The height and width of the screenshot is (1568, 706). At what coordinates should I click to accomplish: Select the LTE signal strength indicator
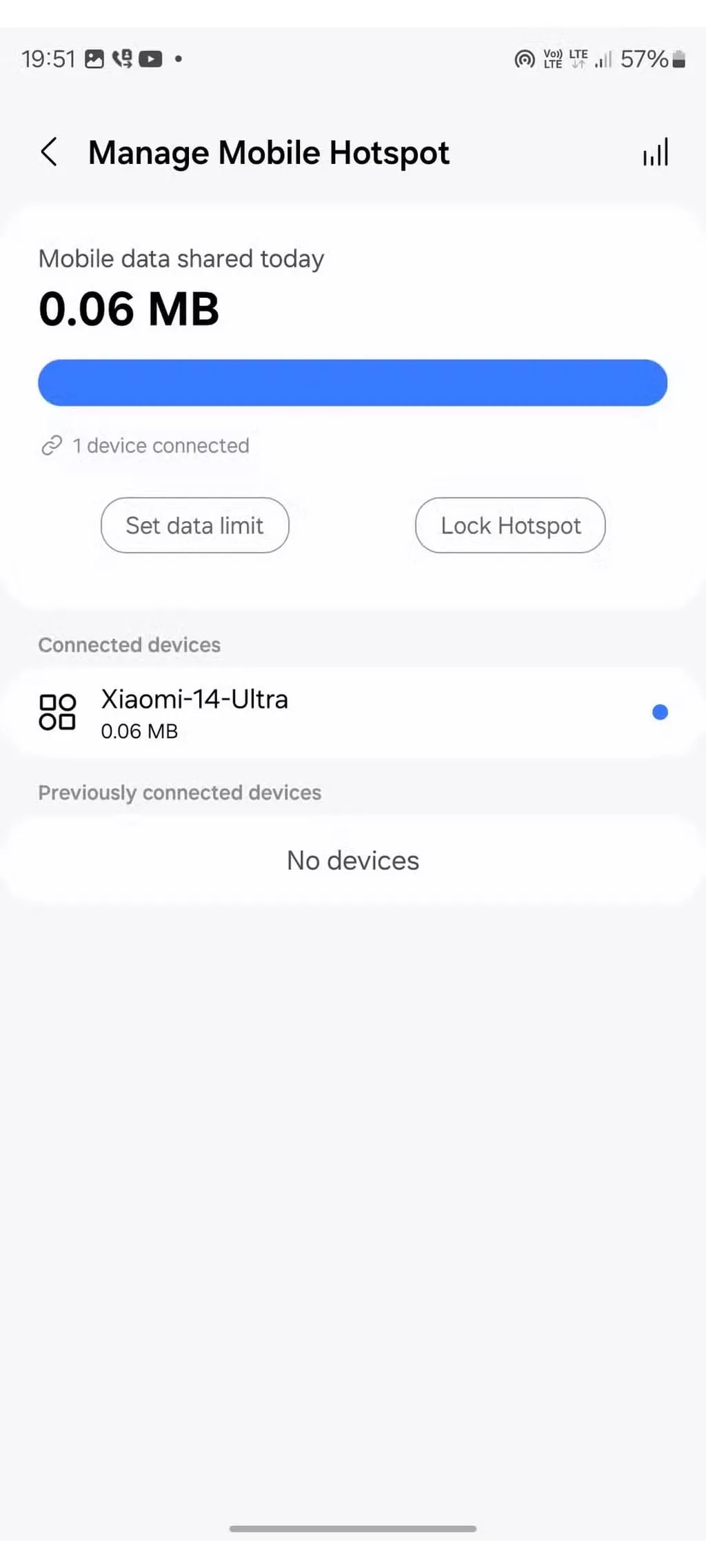coord(601,60)
